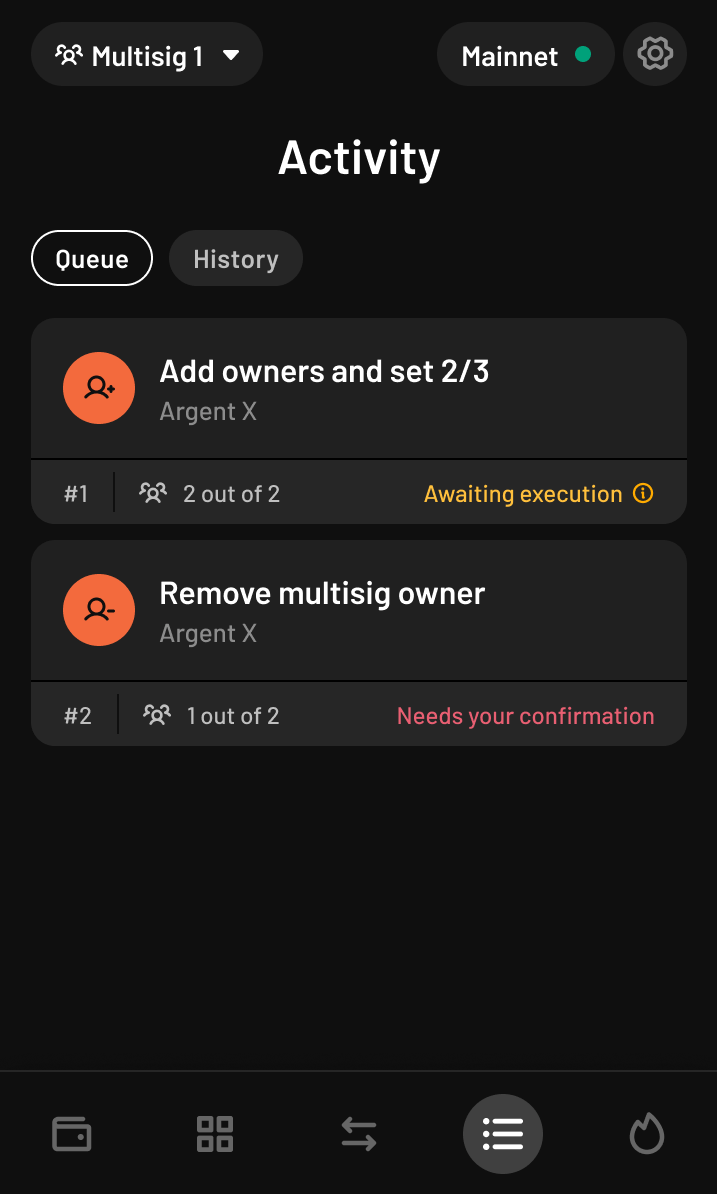Open the Multisig 1 account dropdown
717x1194 pixels.
click(x=147, y=55)
